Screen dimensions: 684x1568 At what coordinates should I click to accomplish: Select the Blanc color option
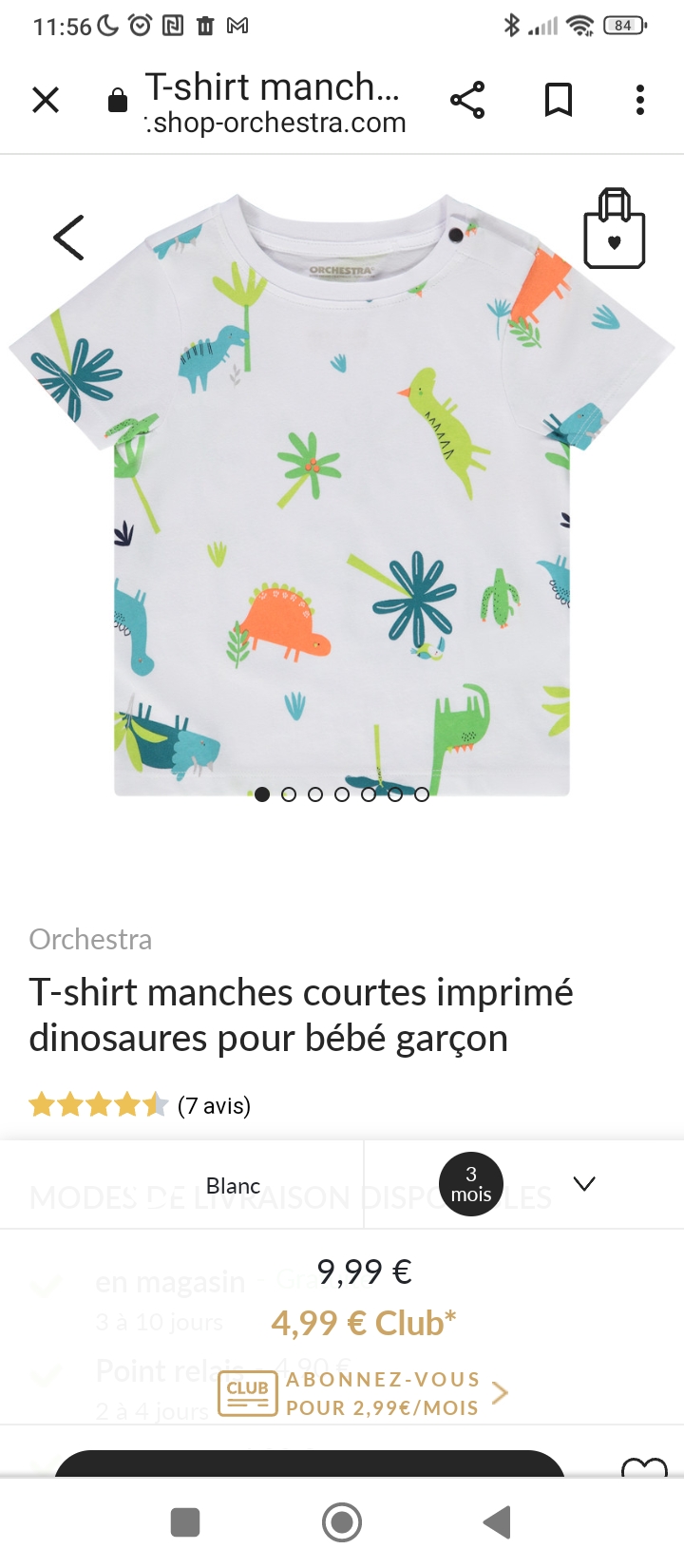tap(233, 1186)
